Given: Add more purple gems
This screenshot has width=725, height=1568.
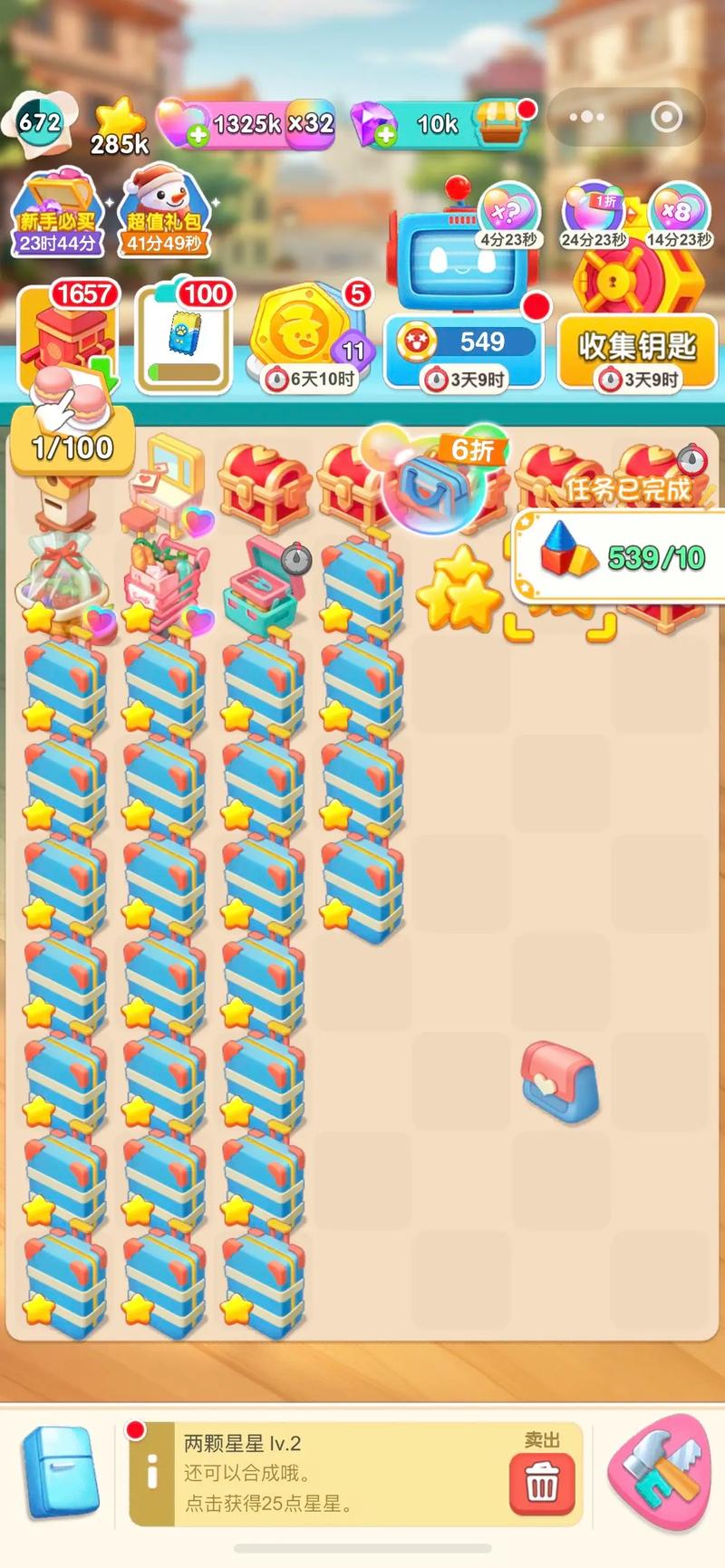Looking at the screenshot, I should pyautogui.click(x=385, y=136).
